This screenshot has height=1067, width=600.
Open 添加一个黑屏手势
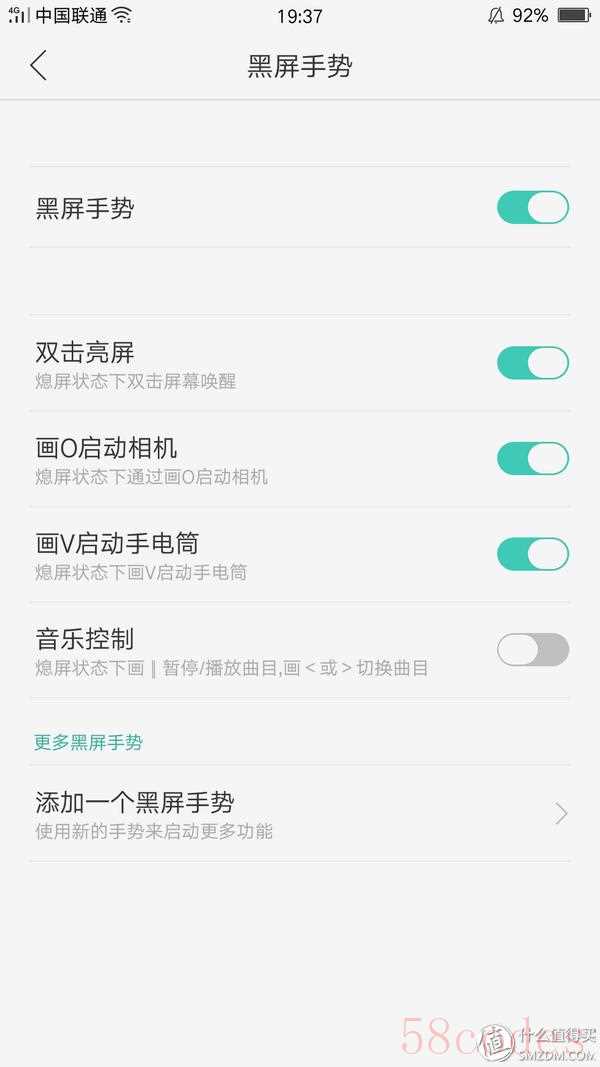(x=299, y=813)
